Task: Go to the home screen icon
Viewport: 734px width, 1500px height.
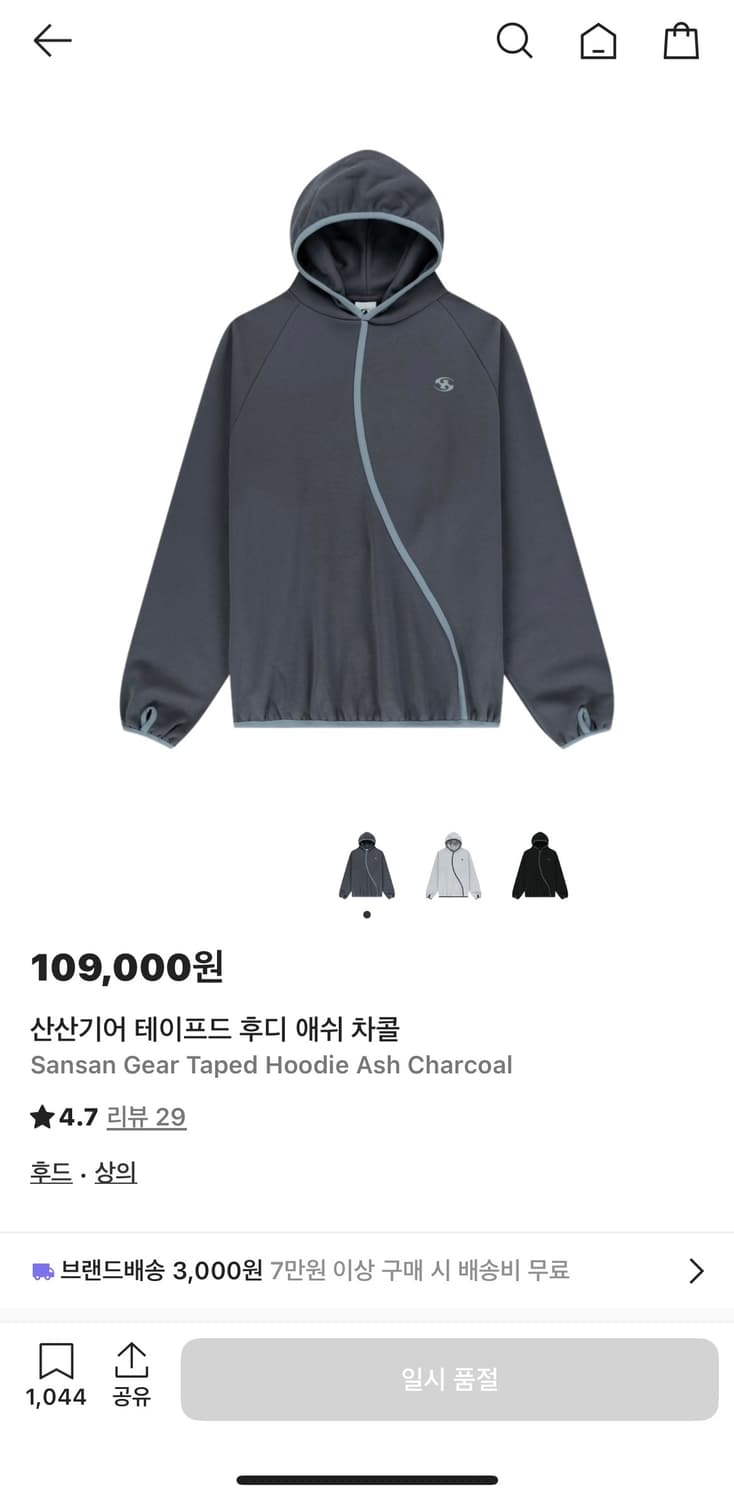Action: click(598, 41)
